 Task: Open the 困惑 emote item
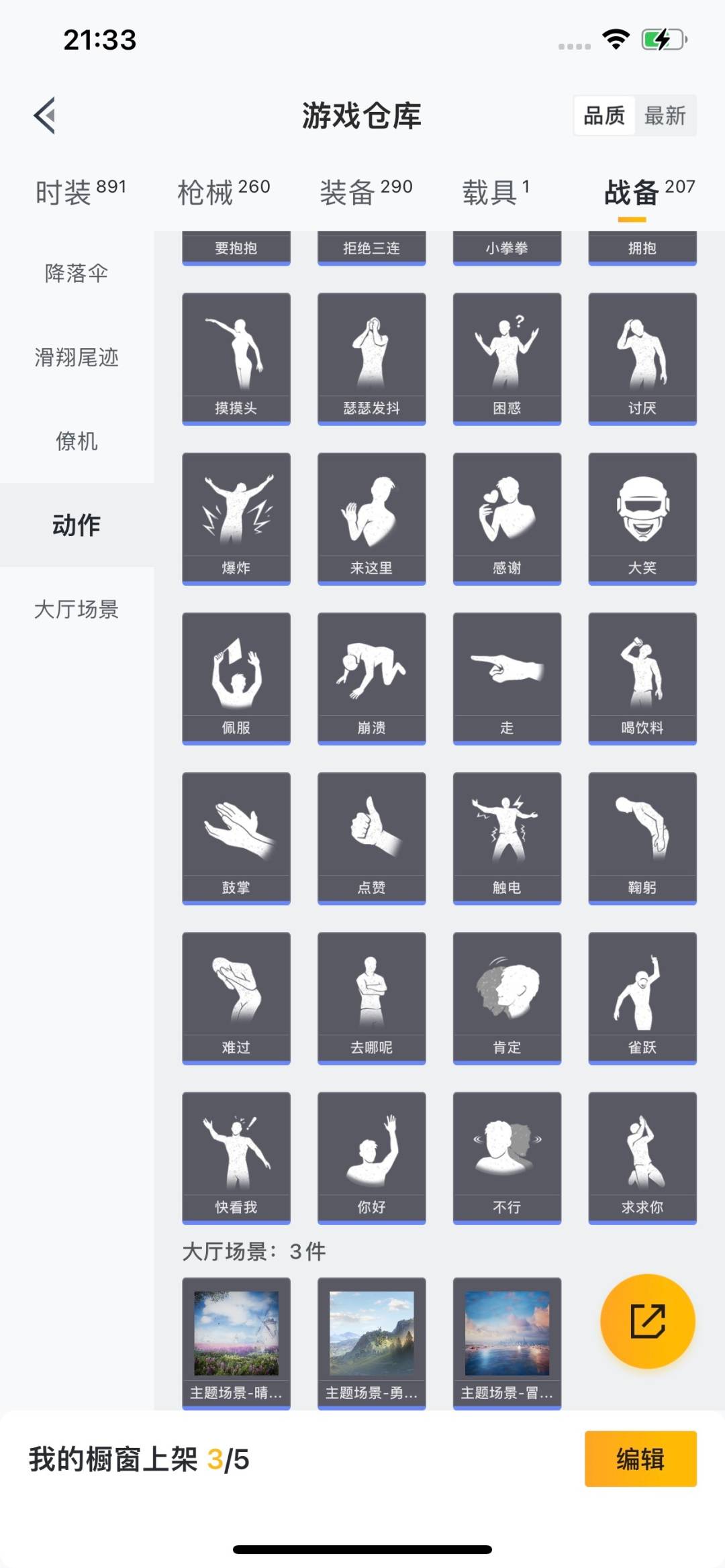point(507,358)
